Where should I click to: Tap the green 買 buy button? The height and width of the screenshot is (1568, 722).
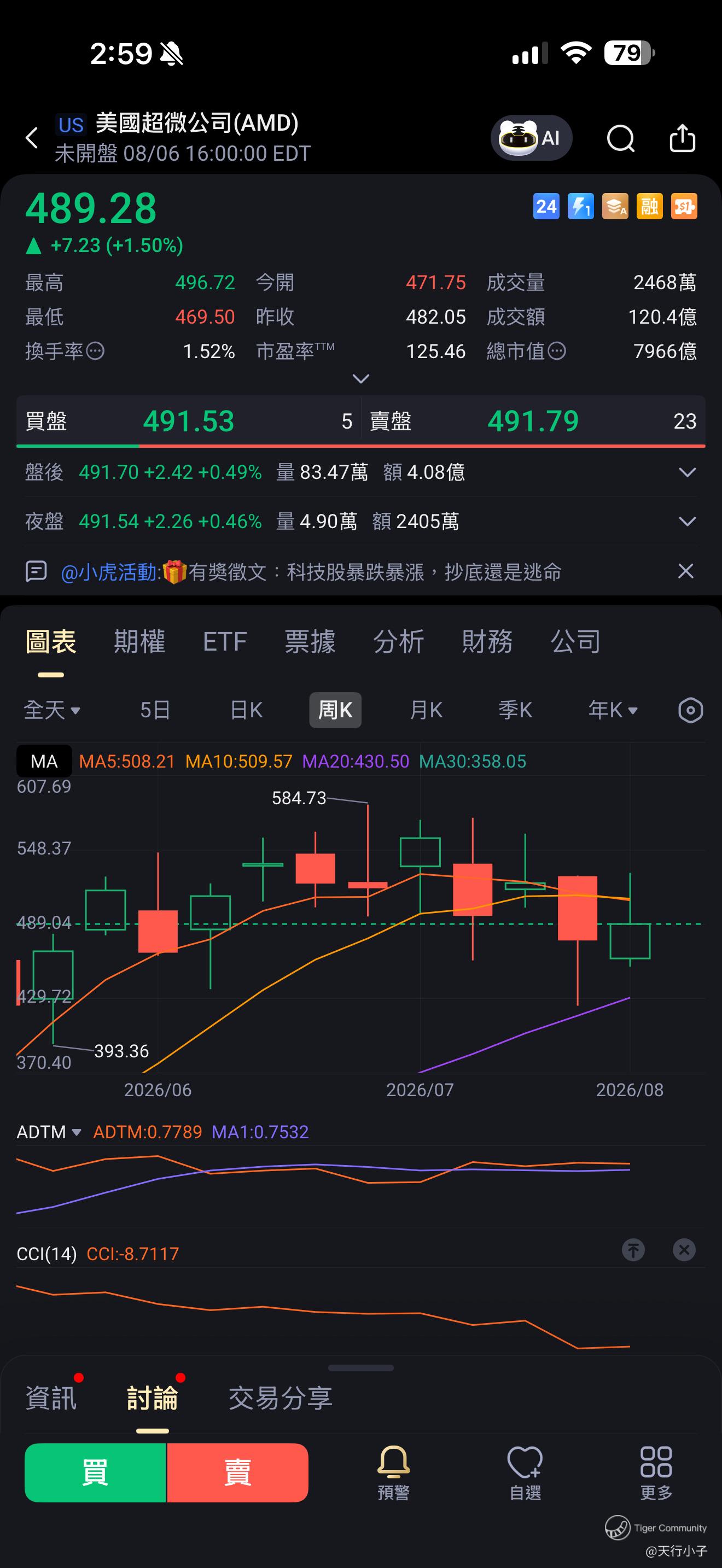coord(96,1473)
